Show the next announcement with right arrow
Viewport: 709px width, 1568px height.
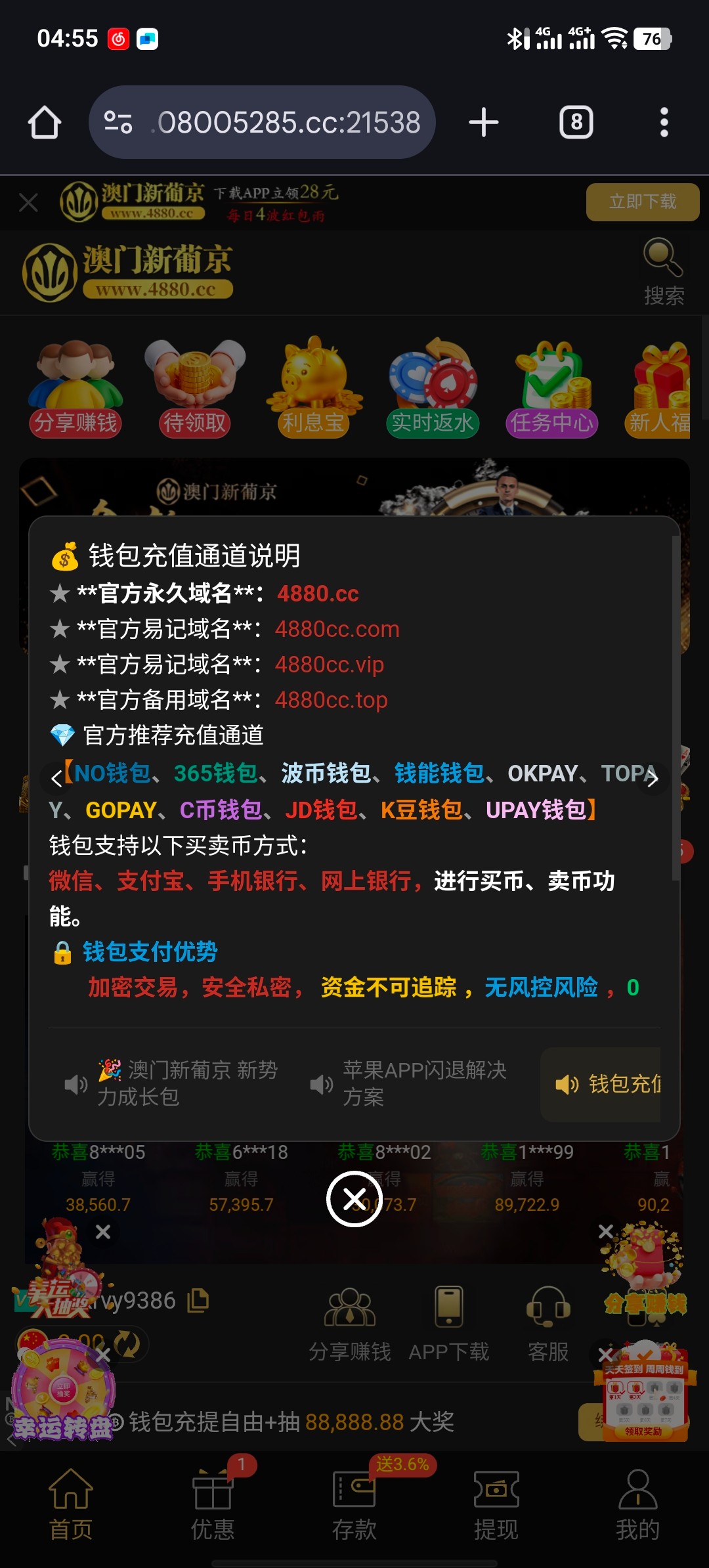click(x=652, y=779)
